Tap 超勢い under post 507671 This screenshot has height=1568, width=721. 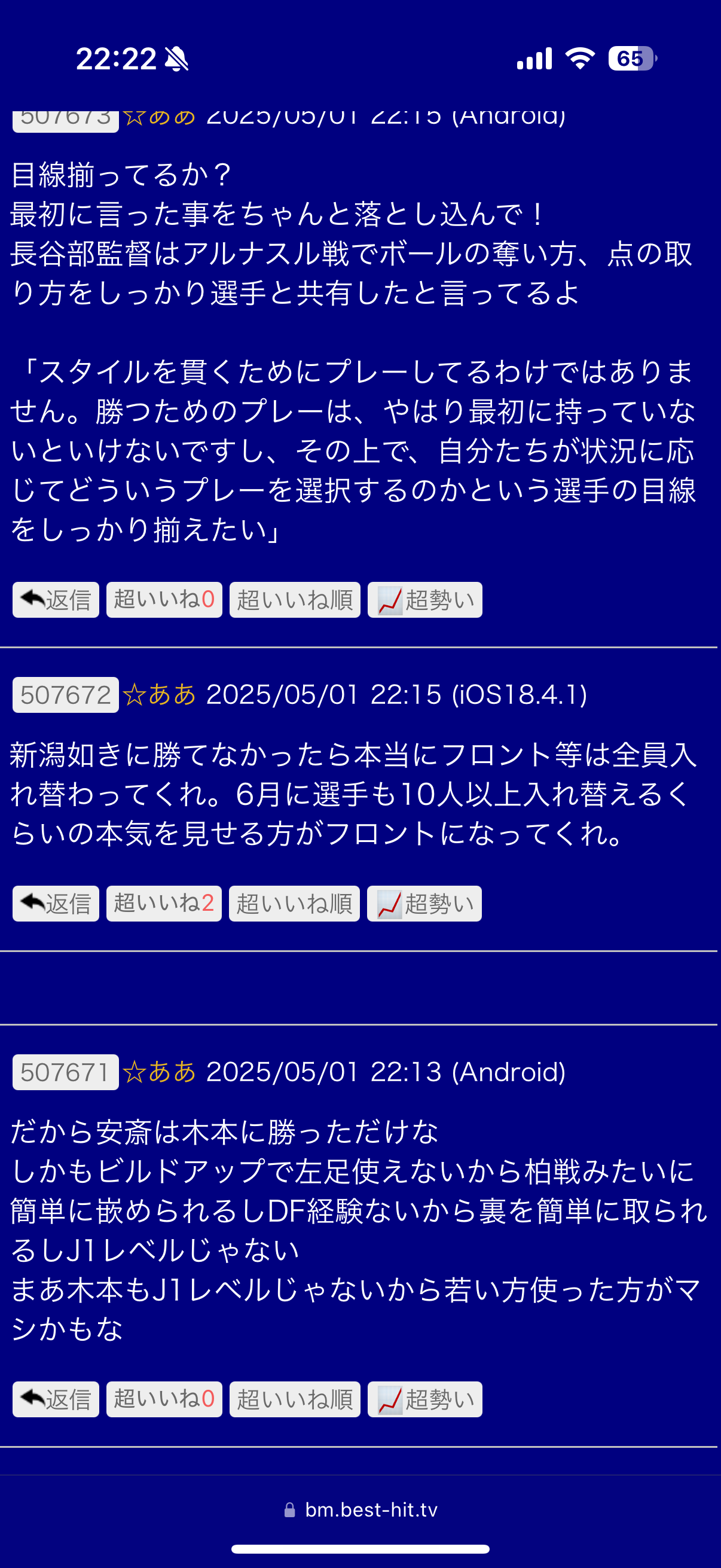pyautogui.click(x=424, y=1399)
